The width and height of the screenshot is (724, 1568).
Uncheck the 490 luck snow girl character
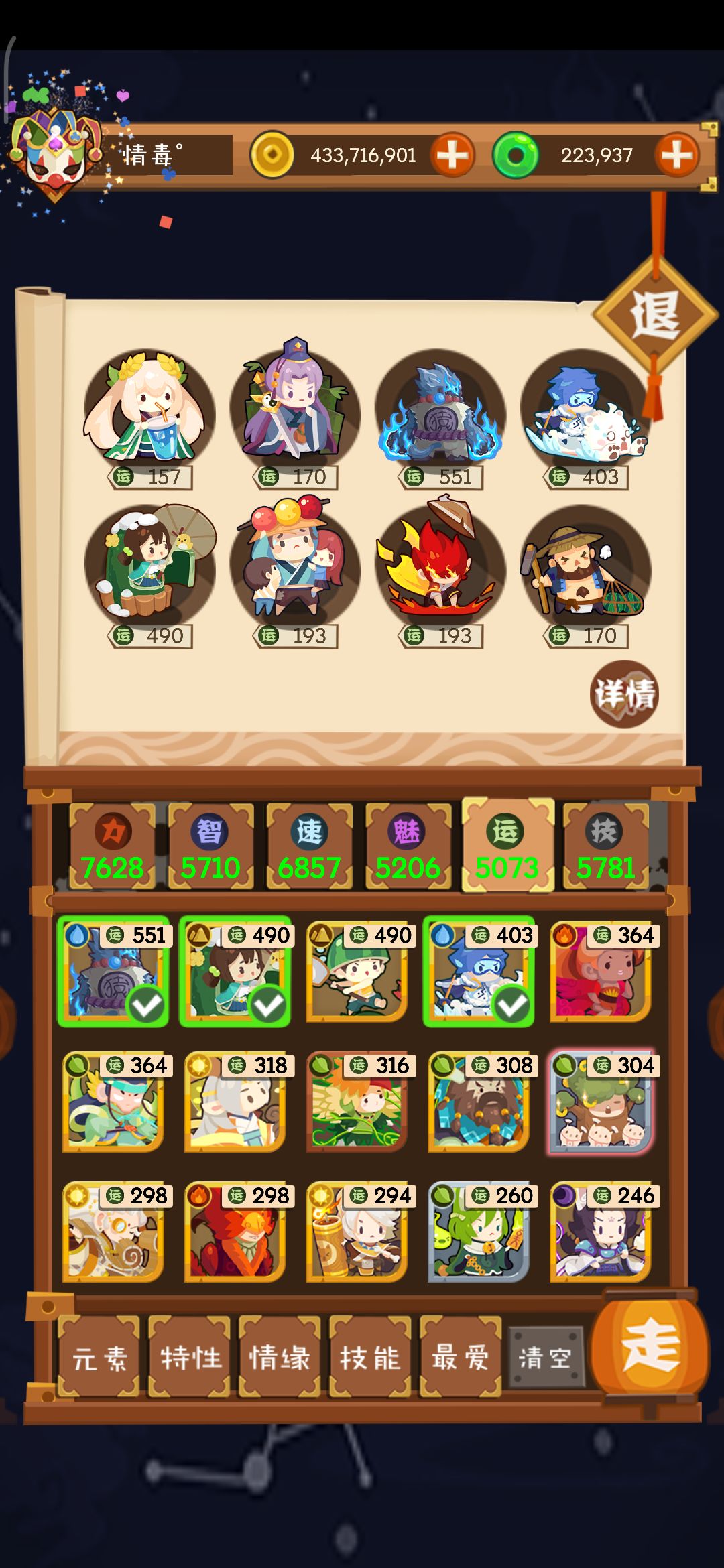pos(233,975)
